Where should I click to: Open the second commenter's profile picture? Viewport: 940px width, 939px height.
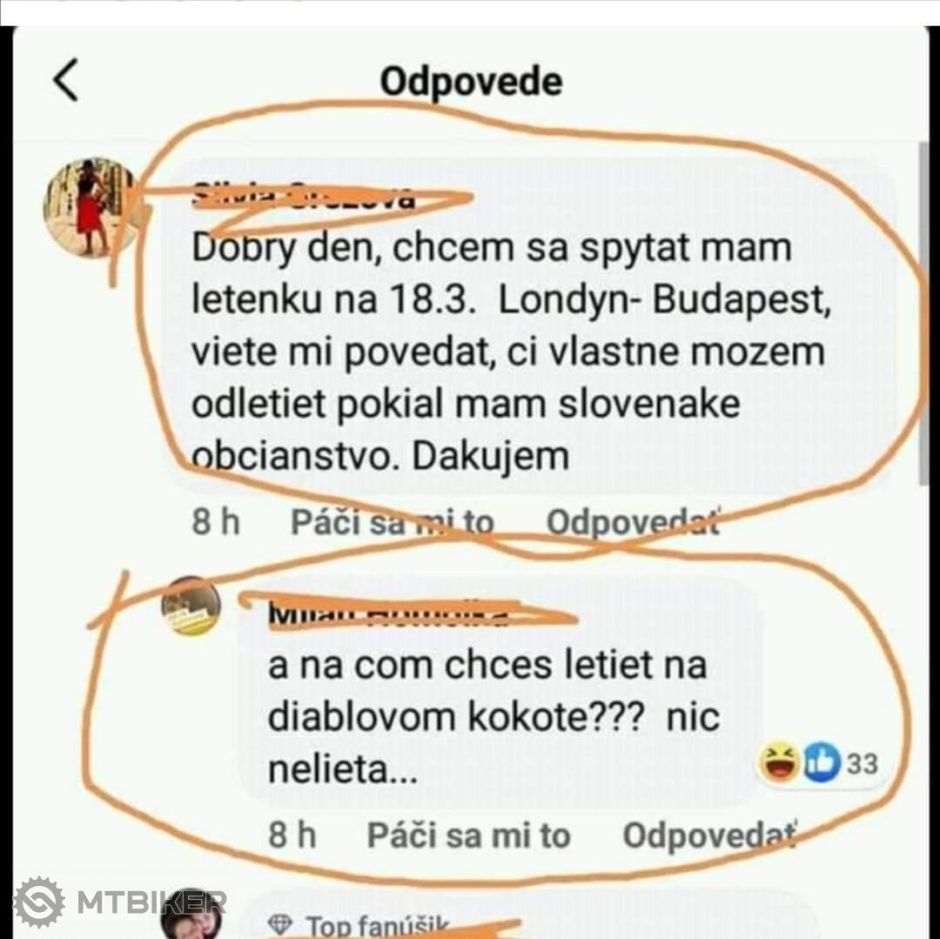(x=191, y=606)
